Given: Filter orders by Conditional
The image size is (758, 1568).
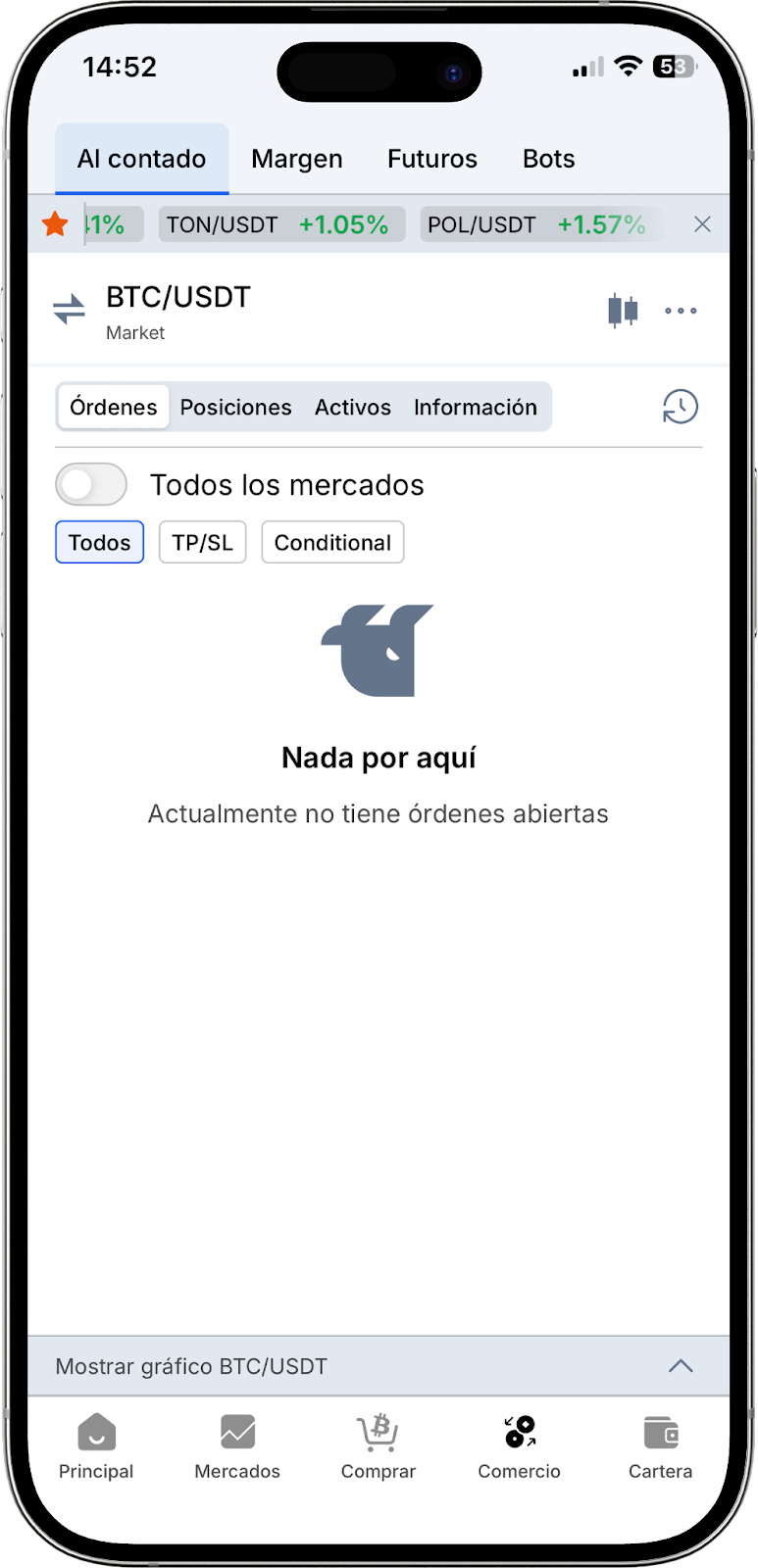Looking at the screenshot, I should point(332,542).
